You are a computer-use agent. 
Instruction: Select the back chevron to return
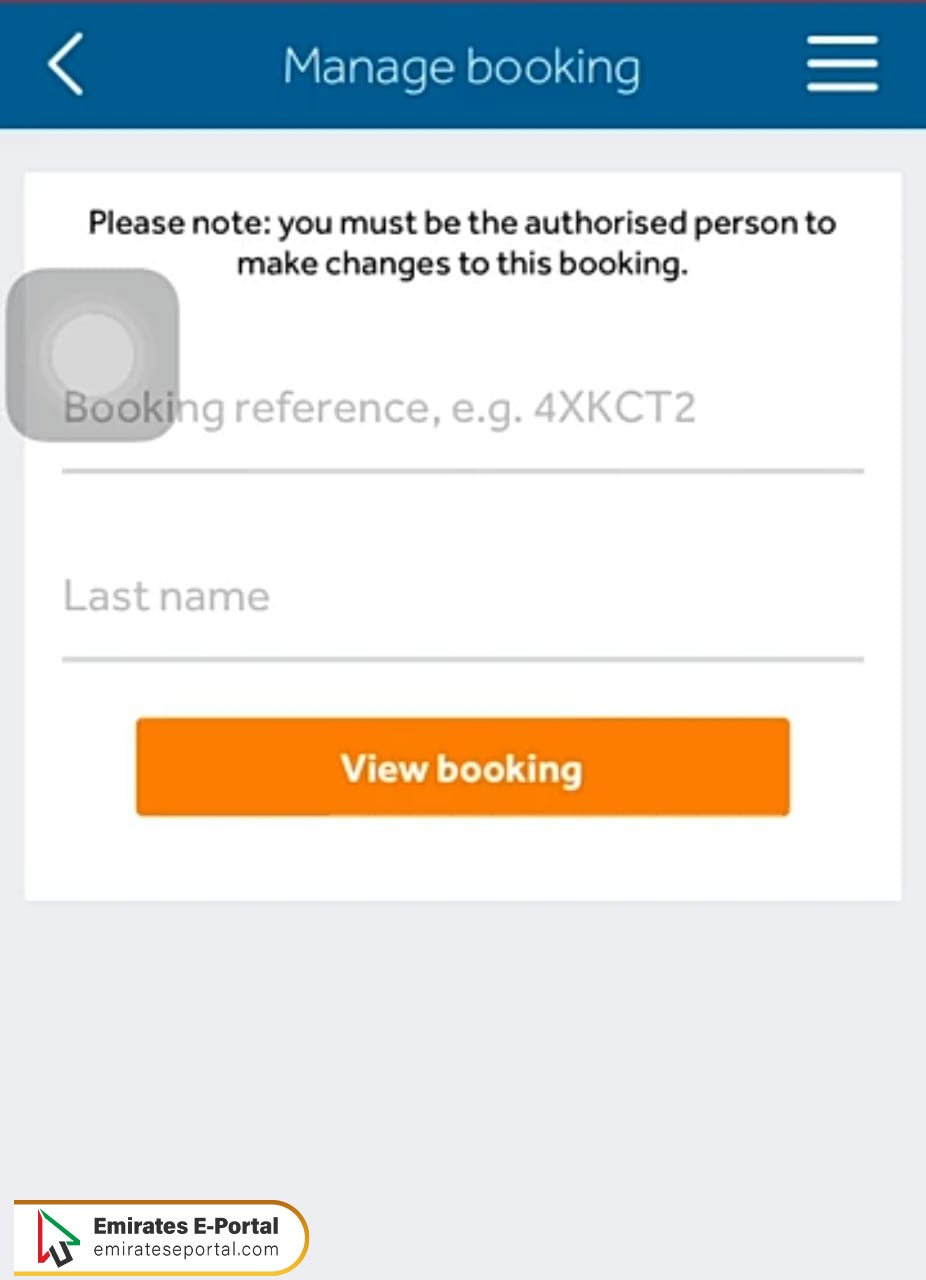[x=63, y=64]
